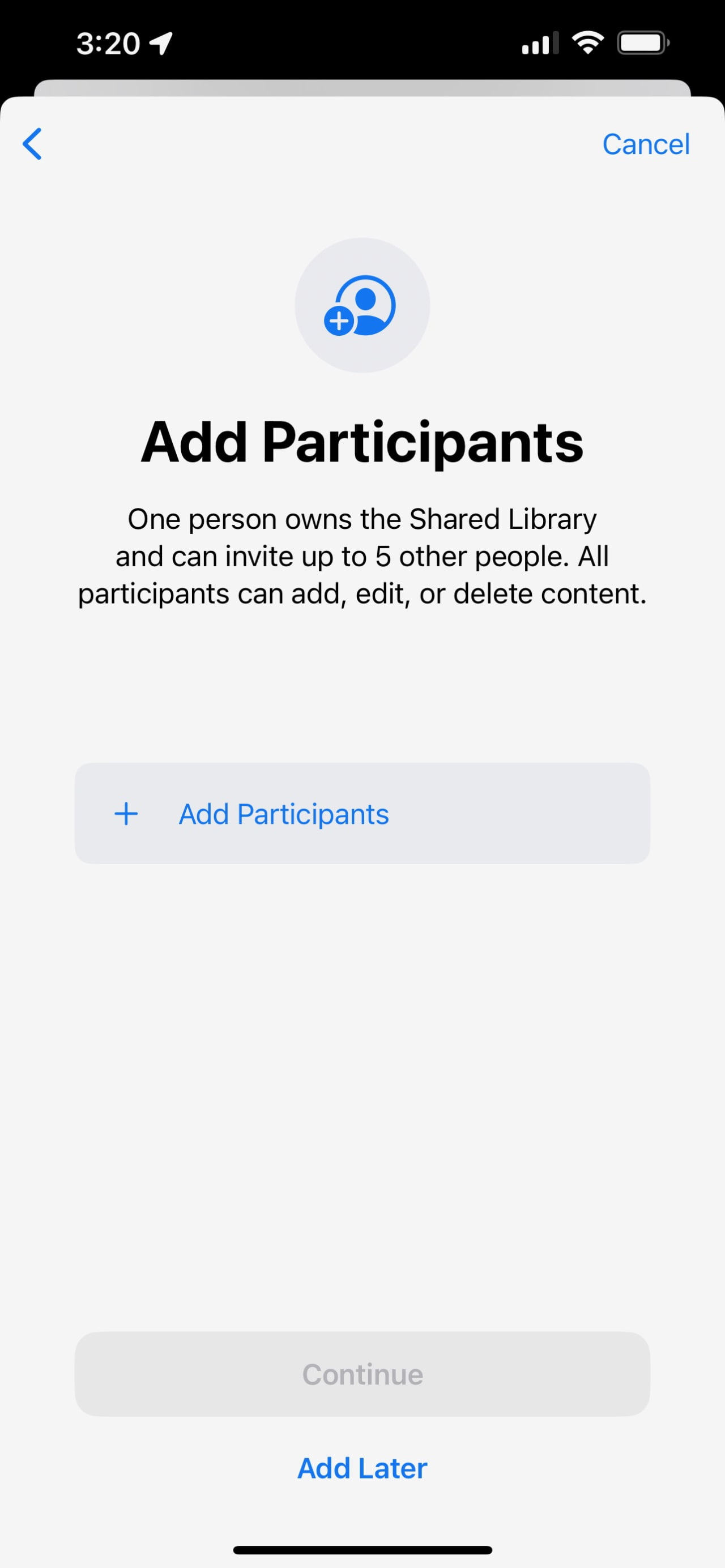This screenshot has width=725, height=1568.
Task: Tap the blue Add Participants label text
Action: (x=283, y=813)
